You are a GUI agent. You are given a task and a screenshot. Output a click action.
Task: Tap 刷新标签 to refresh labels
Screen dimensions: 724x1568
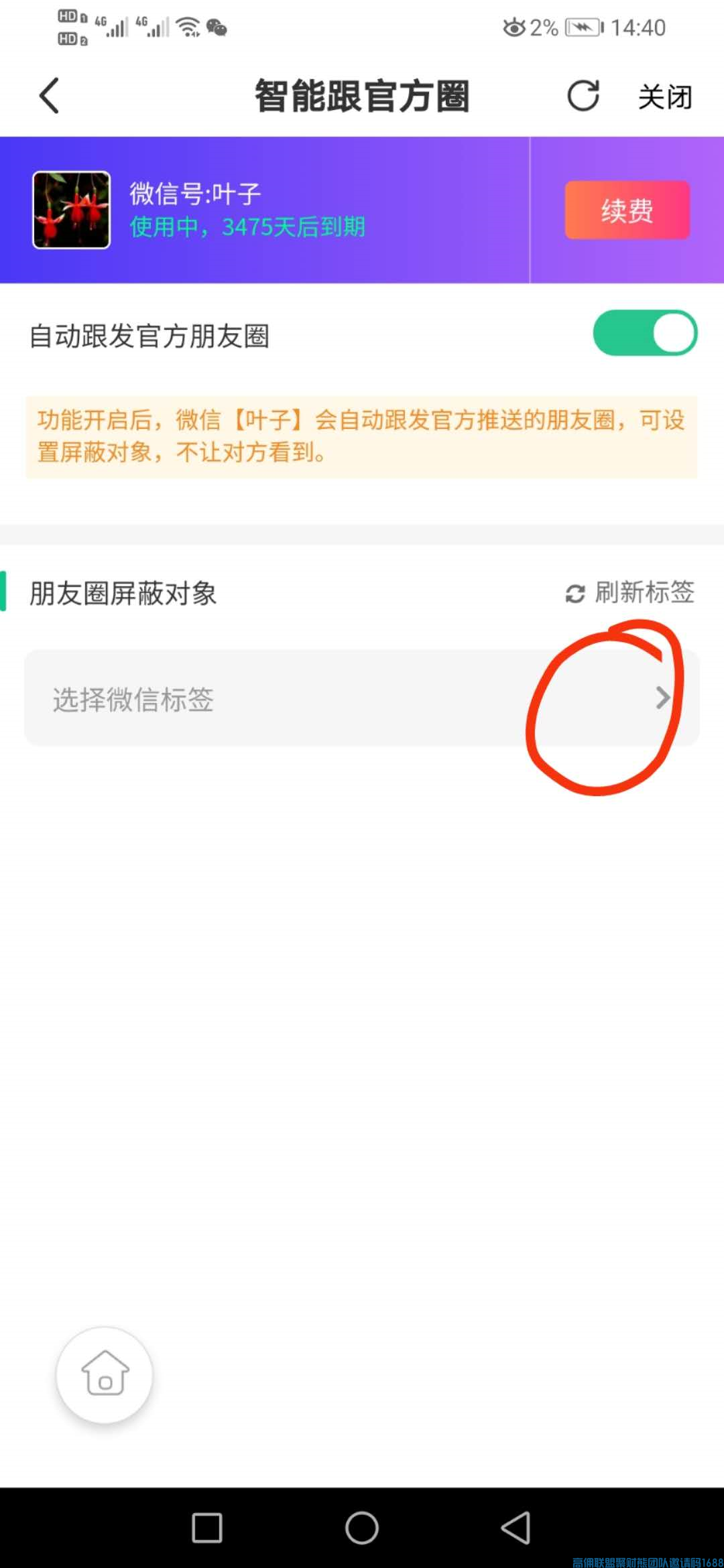tap(630, 592)
